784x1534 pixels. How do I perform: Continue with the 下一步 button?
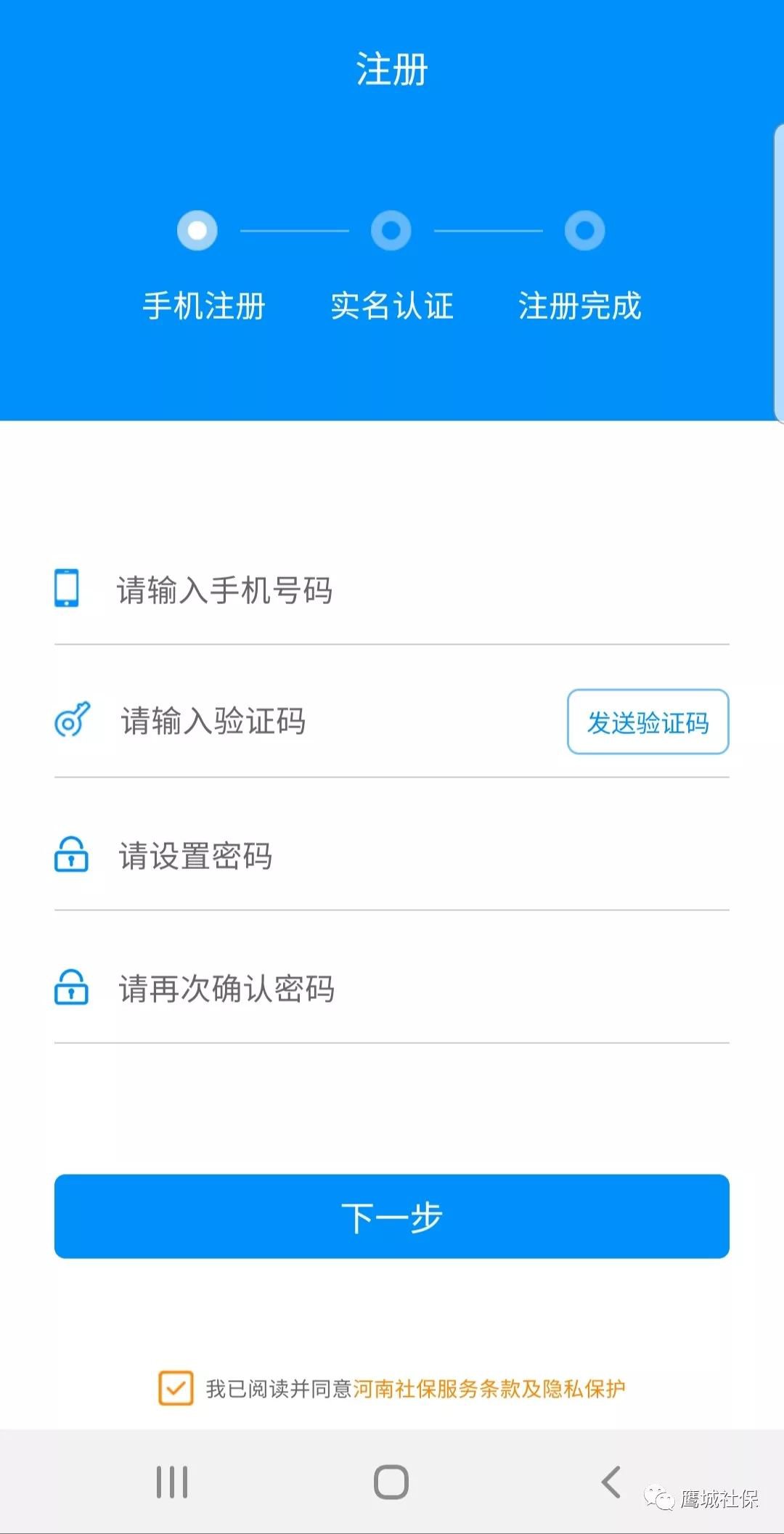[392, 1217]
